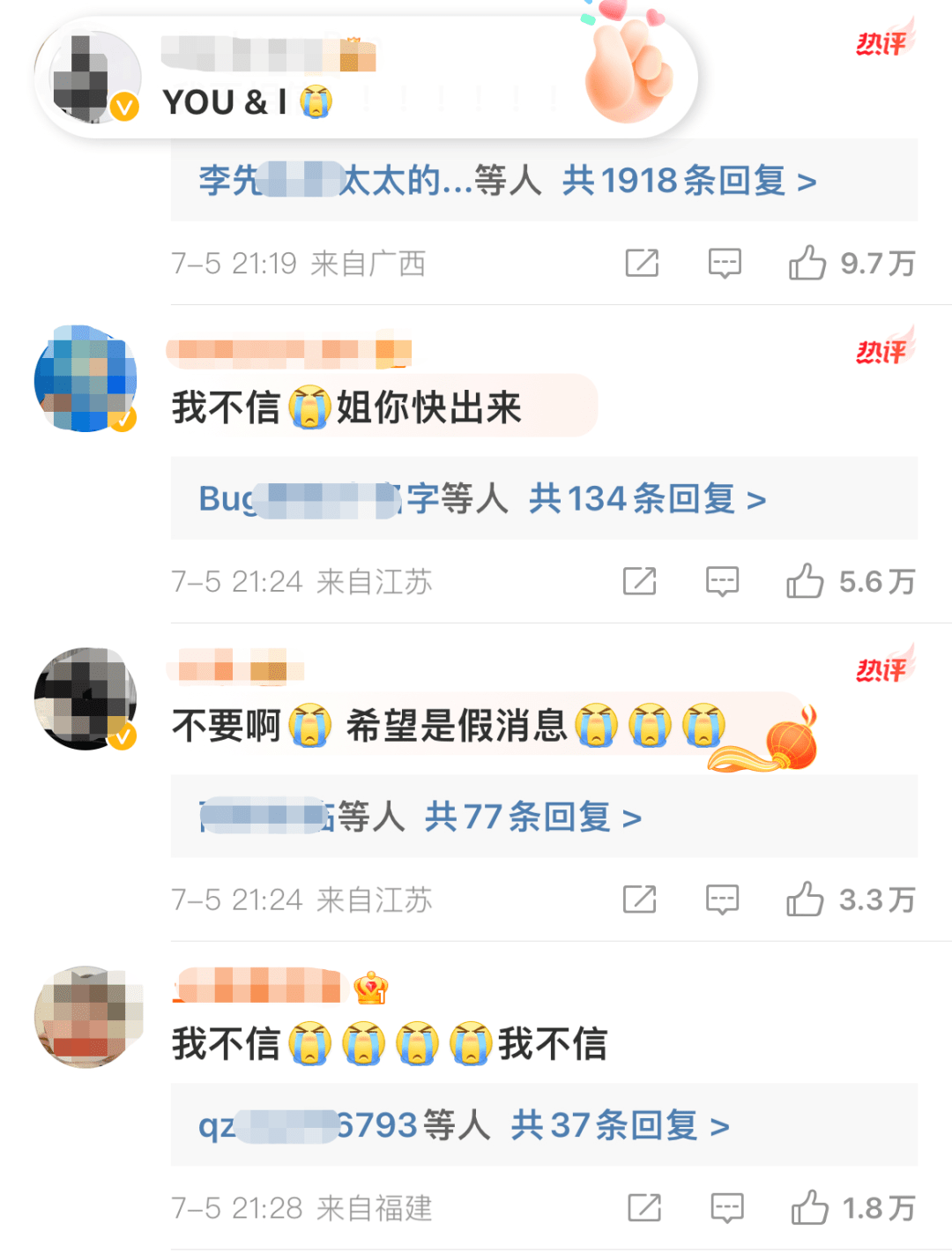The width and height of the screenshot is (952, 1254).
Task: Like the comment from 福建
Action: (x=808, y=1207)
